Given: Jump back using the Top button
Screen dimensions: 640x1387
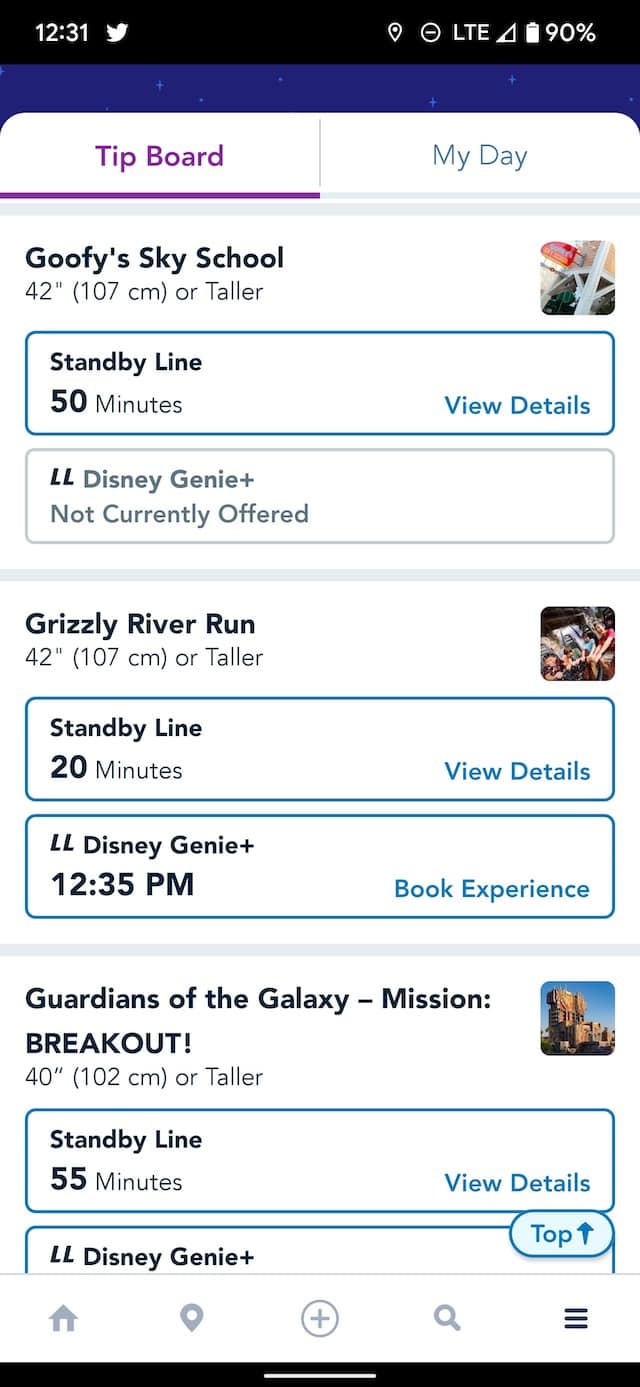Looking at the screenshot, I should point(561,1234).
